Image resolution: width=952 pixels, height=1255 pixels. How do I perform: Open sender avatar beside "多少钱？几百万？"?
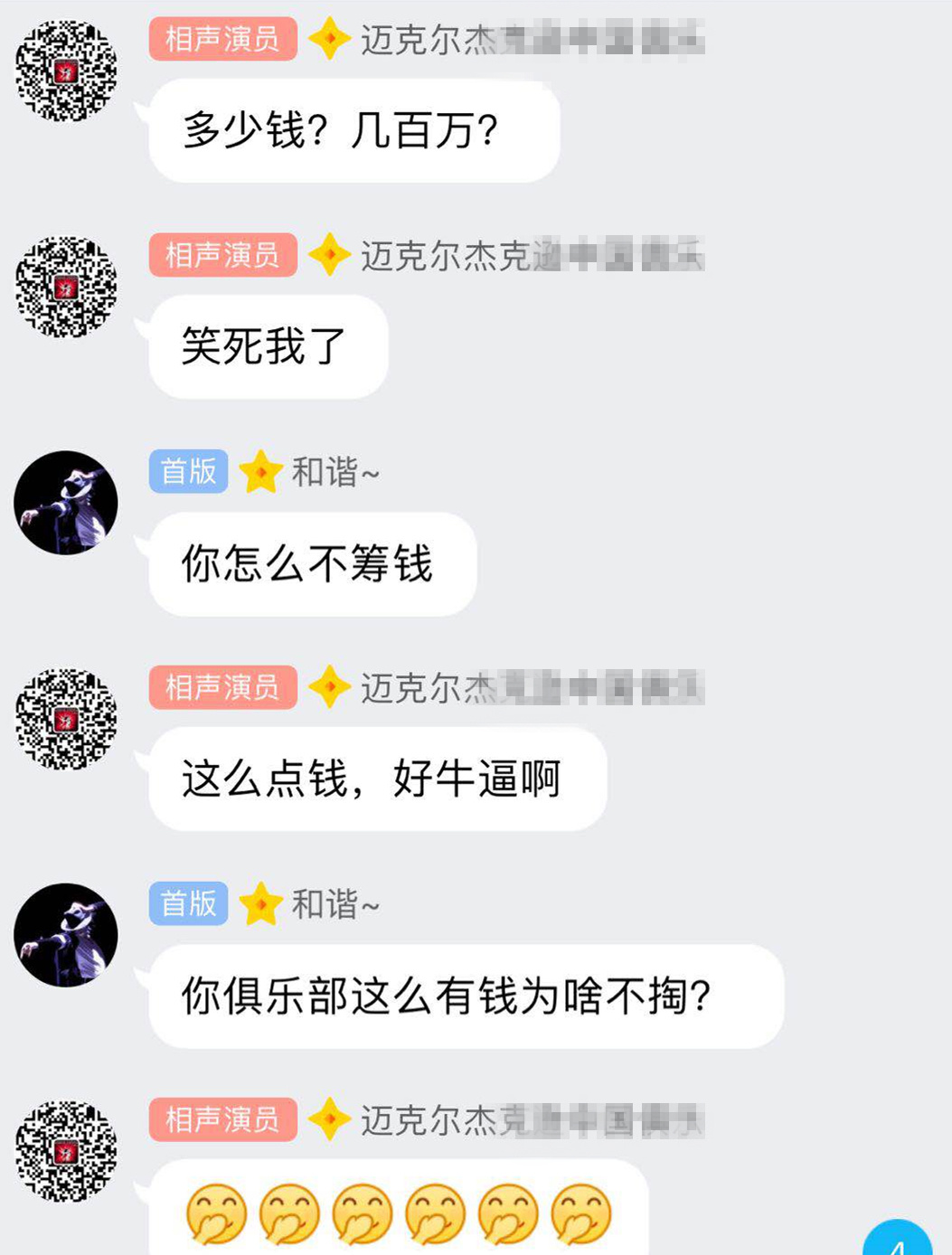pos(66,71)
